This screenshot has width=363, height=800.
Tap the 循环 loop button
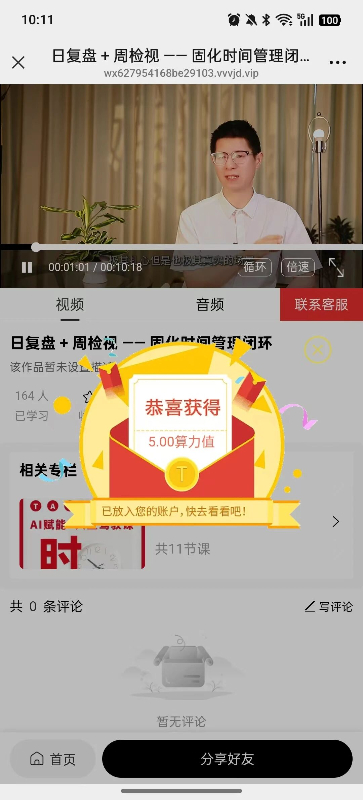[255, 266]
